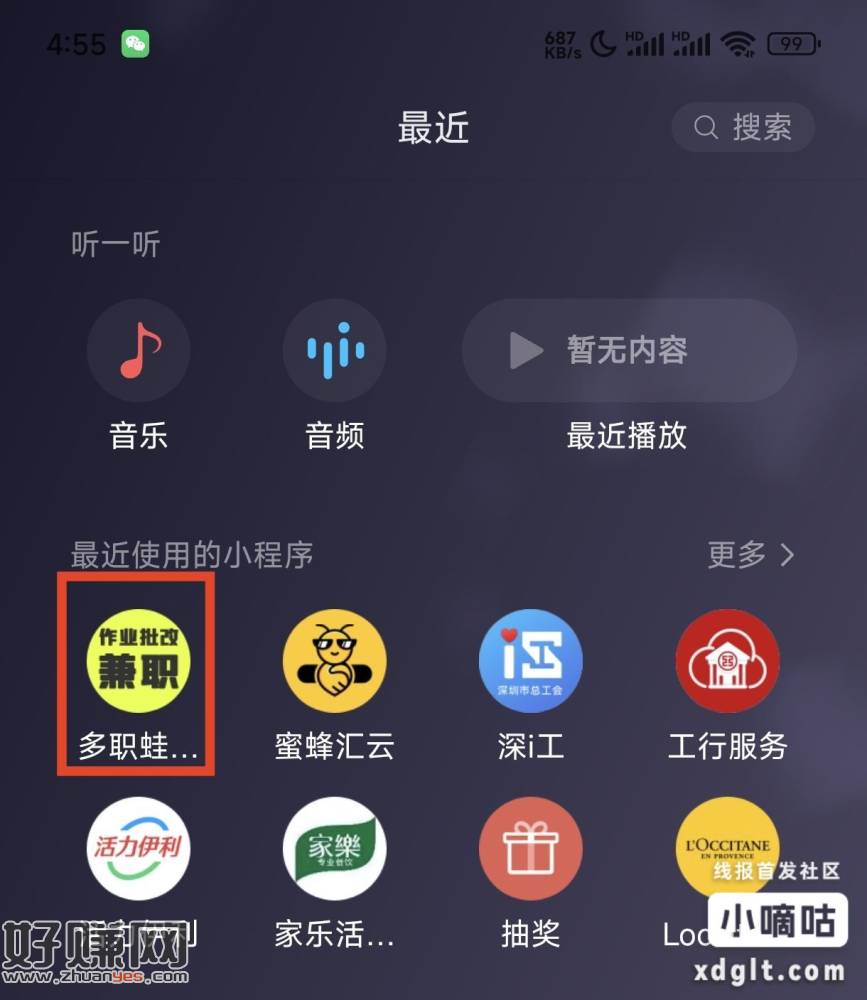Open the 音乐 music shortcut
867x1000 pixels.
click(138, 351)
